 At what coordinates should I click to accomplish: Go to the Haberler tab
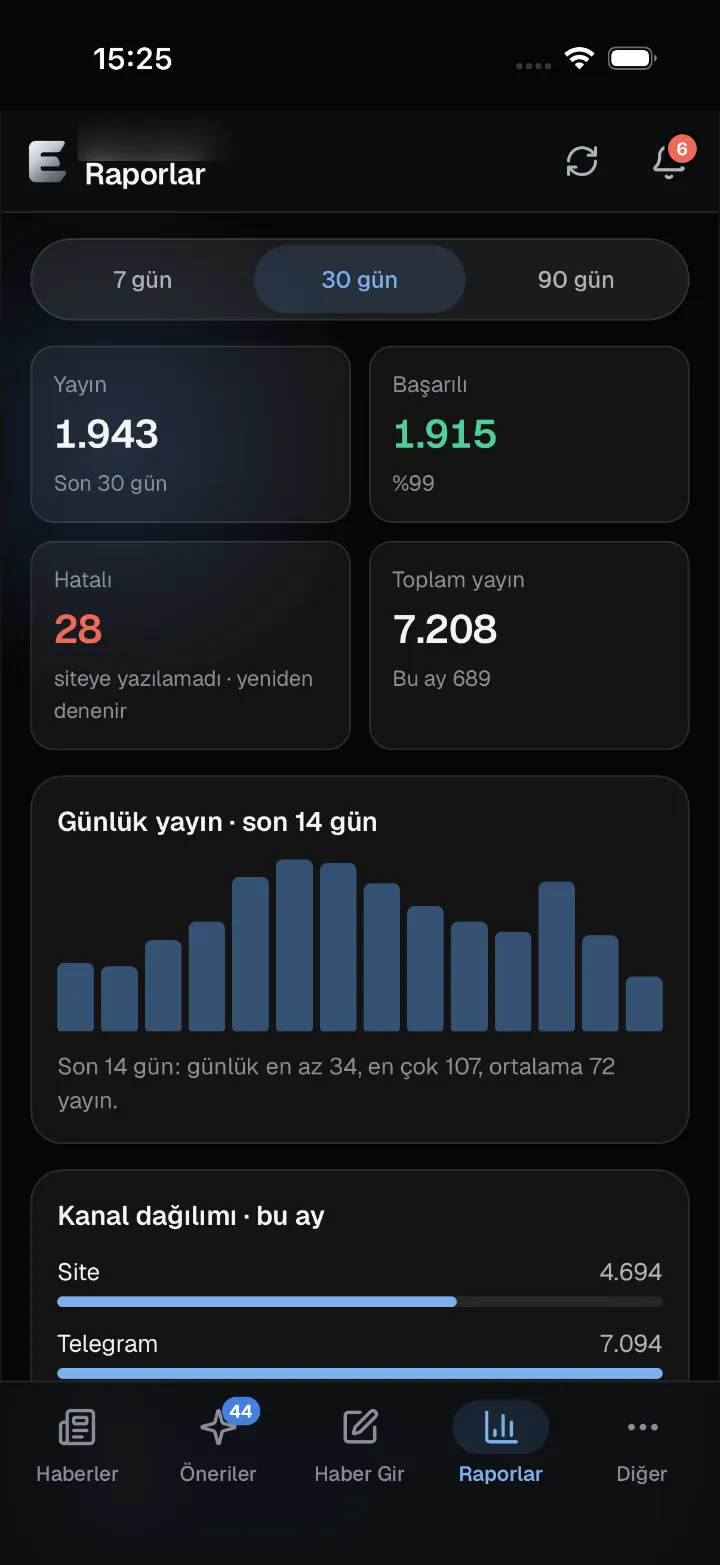(77, 1444)
